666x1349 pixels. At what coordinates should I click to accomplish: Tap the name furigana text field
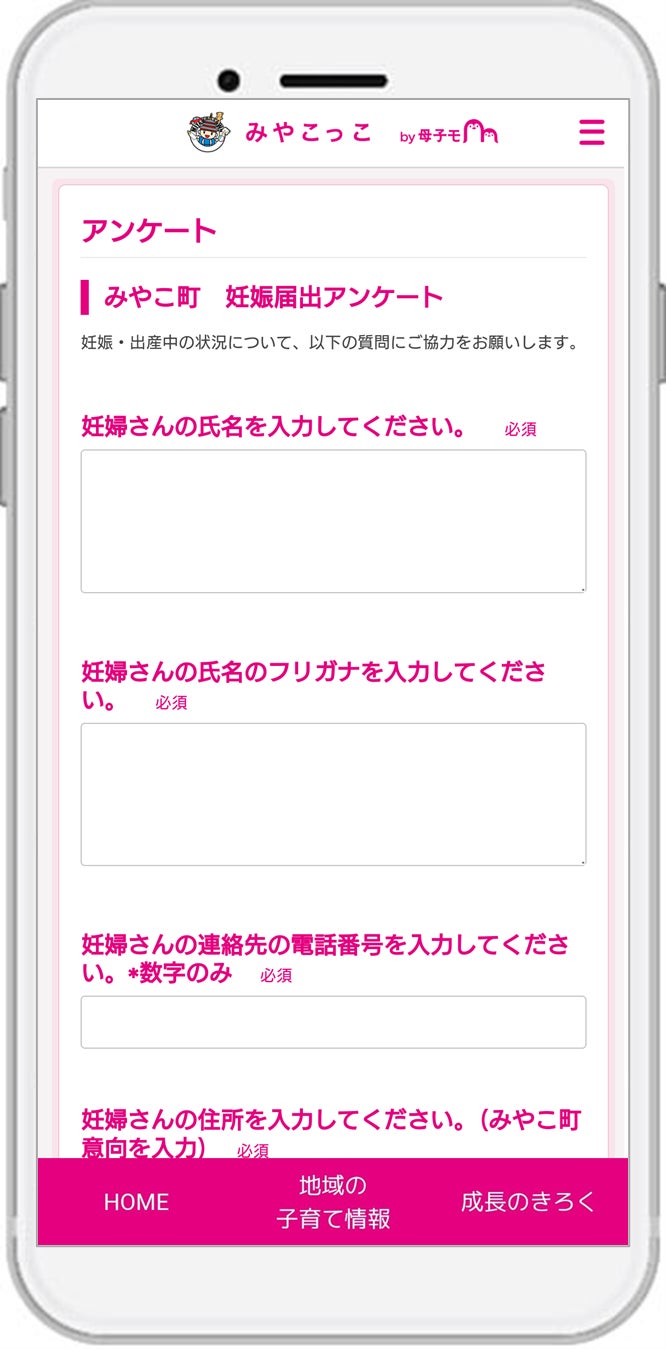[x=333, y=794]
